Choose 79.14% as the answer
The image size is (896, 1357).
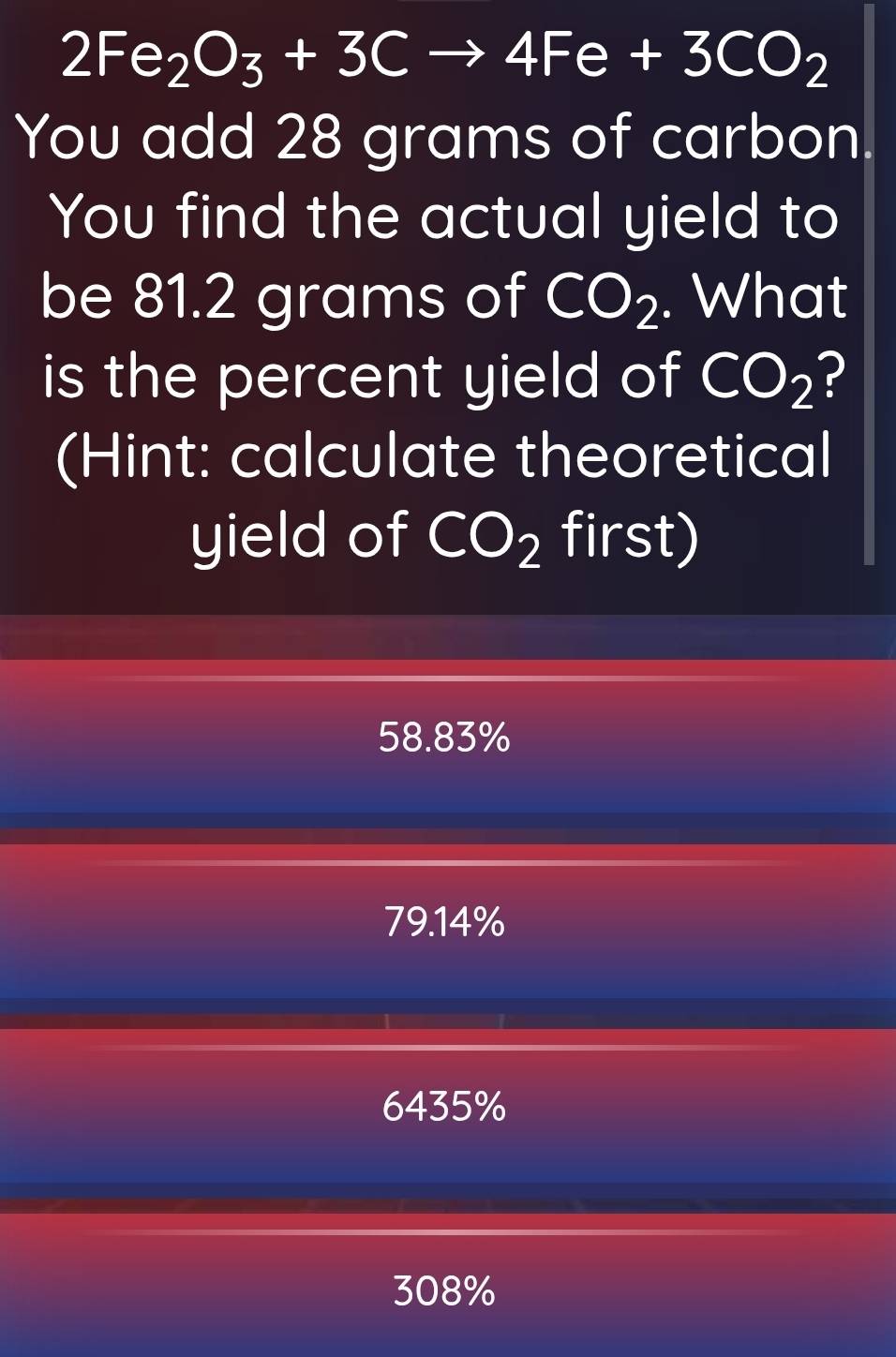click(x=444, y=923)
